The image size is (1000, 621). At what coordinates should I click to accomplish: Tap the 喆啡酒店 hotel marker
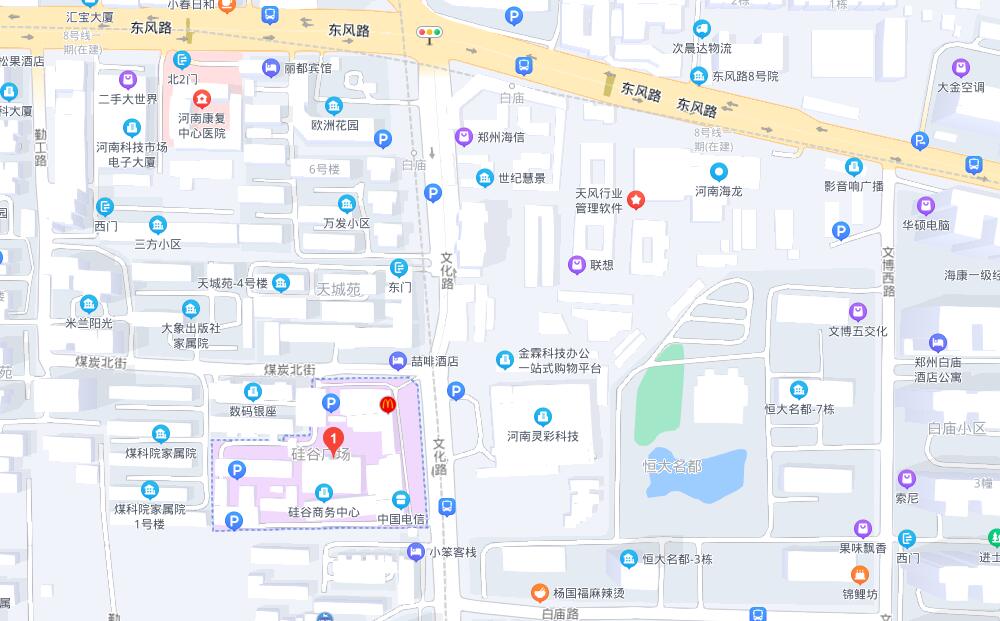pyautogui.click(x=397, y=361)
